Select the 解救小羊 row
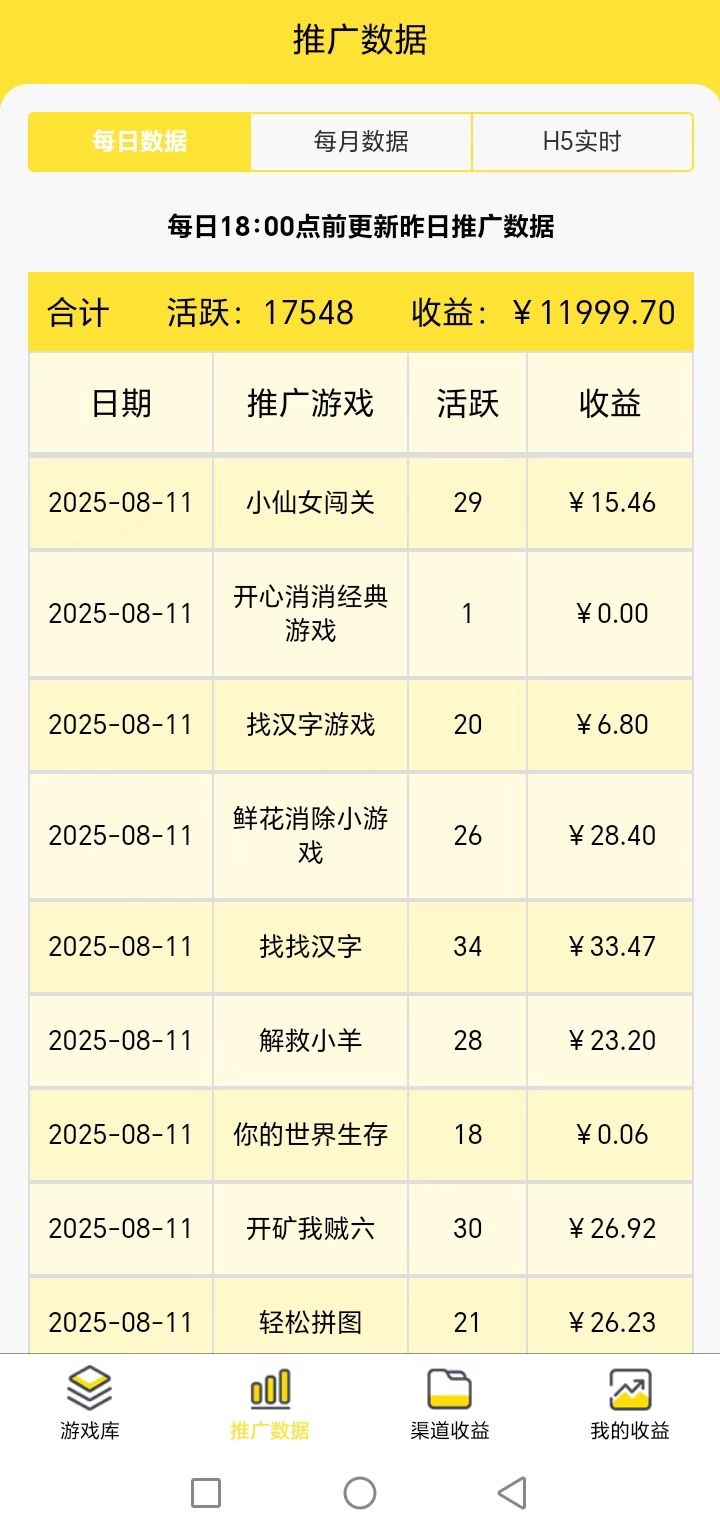 360,1040
